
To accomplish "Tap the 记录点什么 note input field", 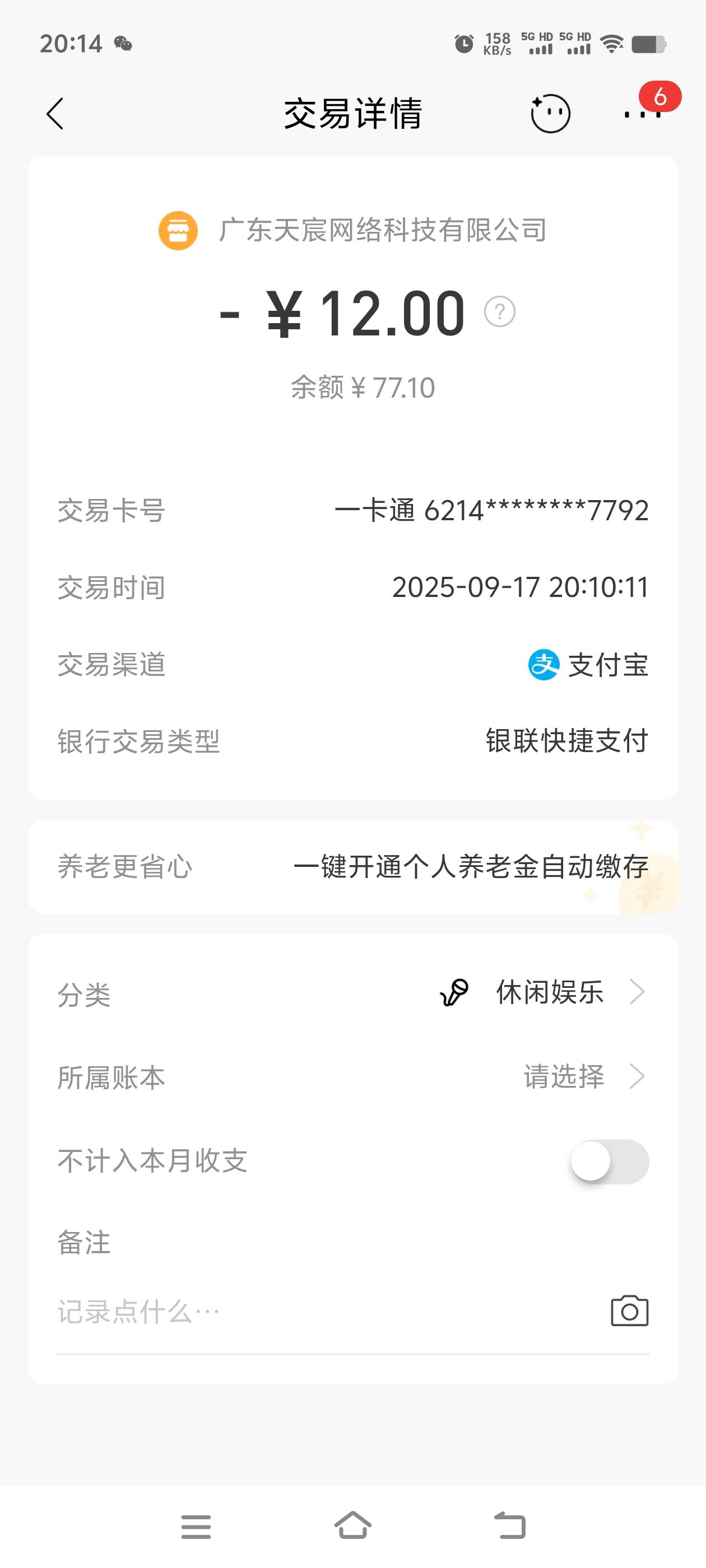I will point(244,1311).
